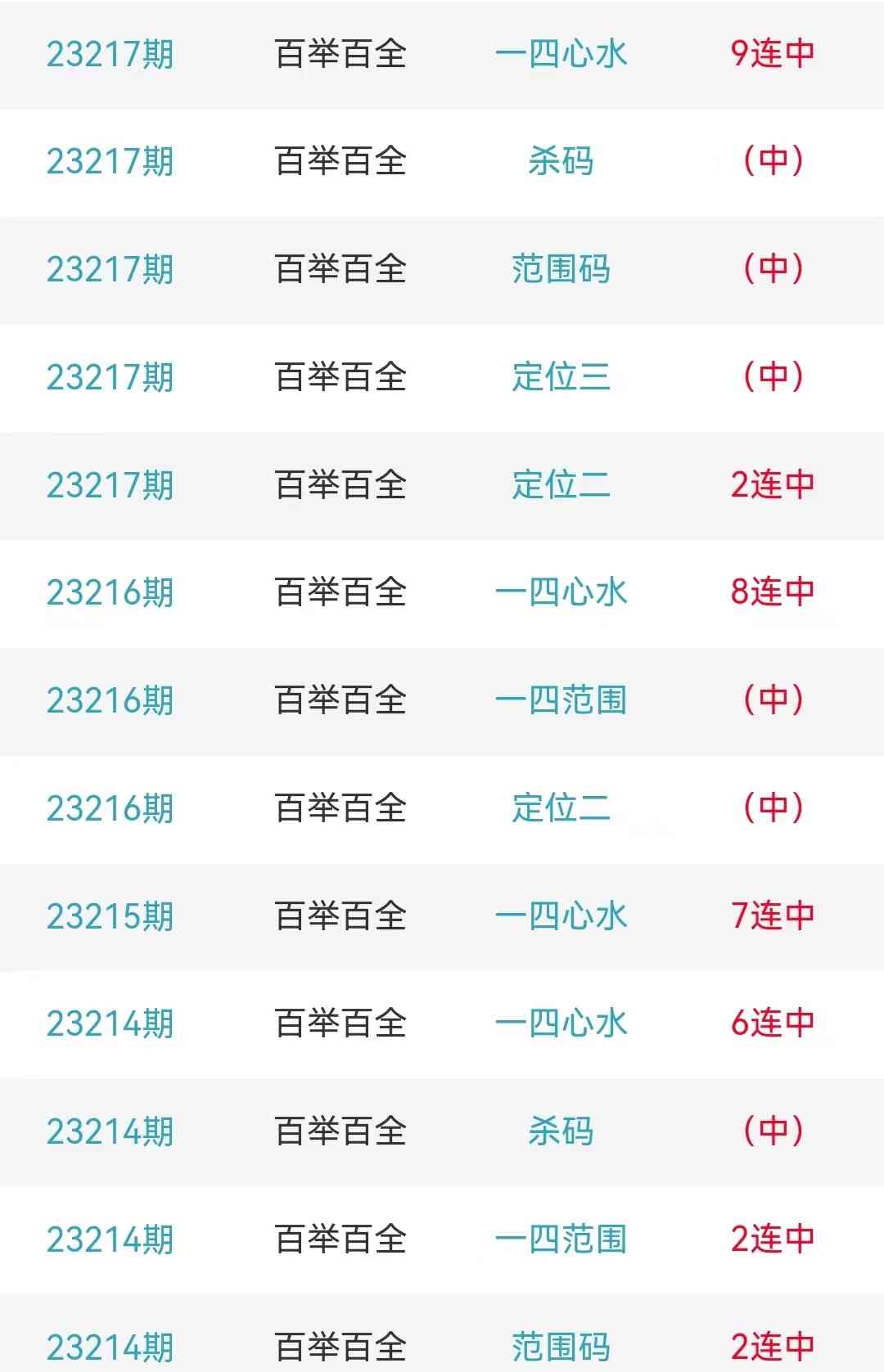Select the 23217期 定位三 entry
Image resolution: width=884 pixels, height=1372 pixels.
(561, 377)
